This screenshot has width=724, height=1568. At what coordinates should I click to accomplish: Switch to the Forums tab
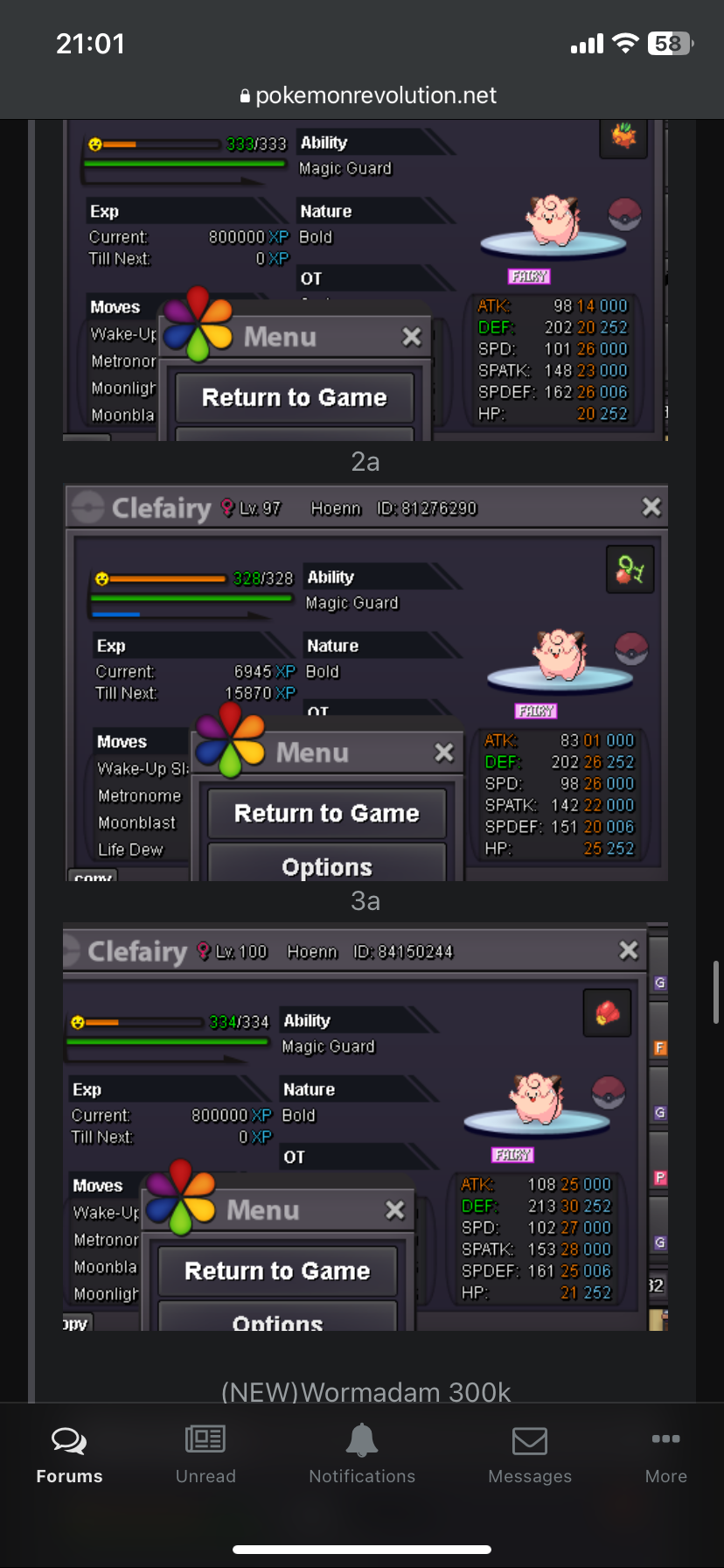pyautogui.click(x=69, y=1454)
